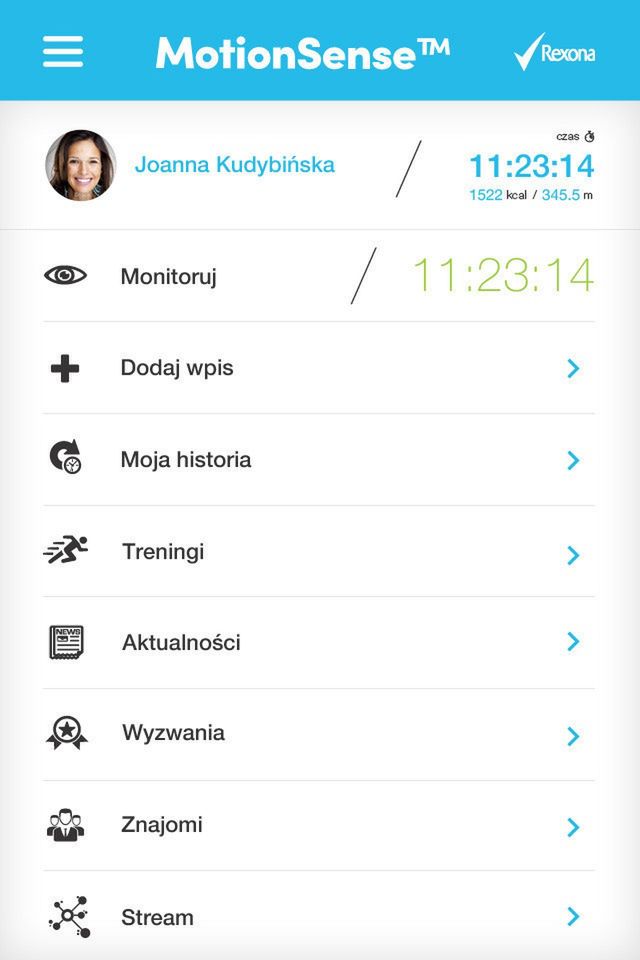Image resolution: width=640 pixels, height=960 pixels.
Task: Open the hamburger drawer menu
Action: [x=63, y=51]
